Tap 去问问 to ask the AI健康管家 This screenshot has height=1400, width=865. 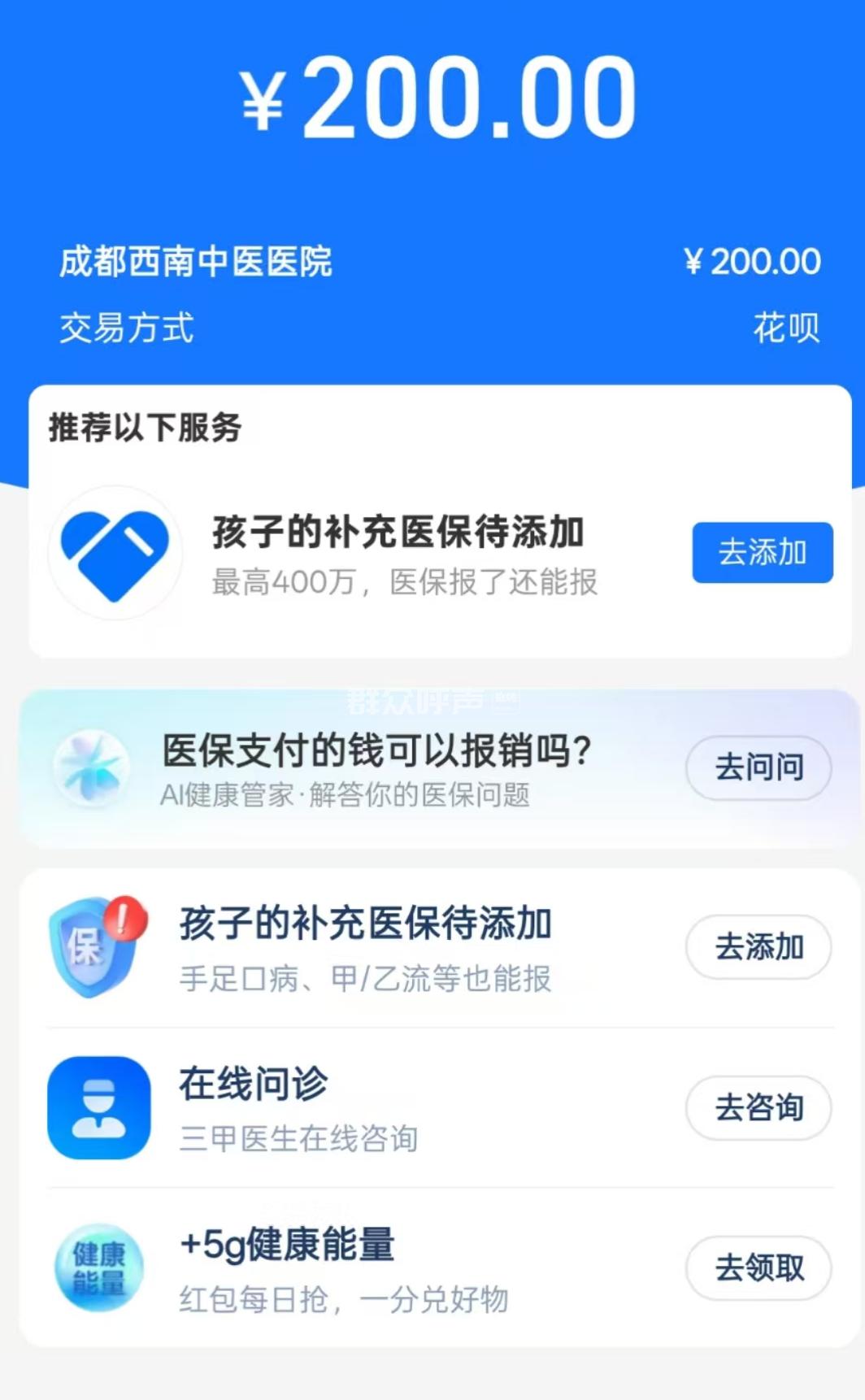[759, 767]
